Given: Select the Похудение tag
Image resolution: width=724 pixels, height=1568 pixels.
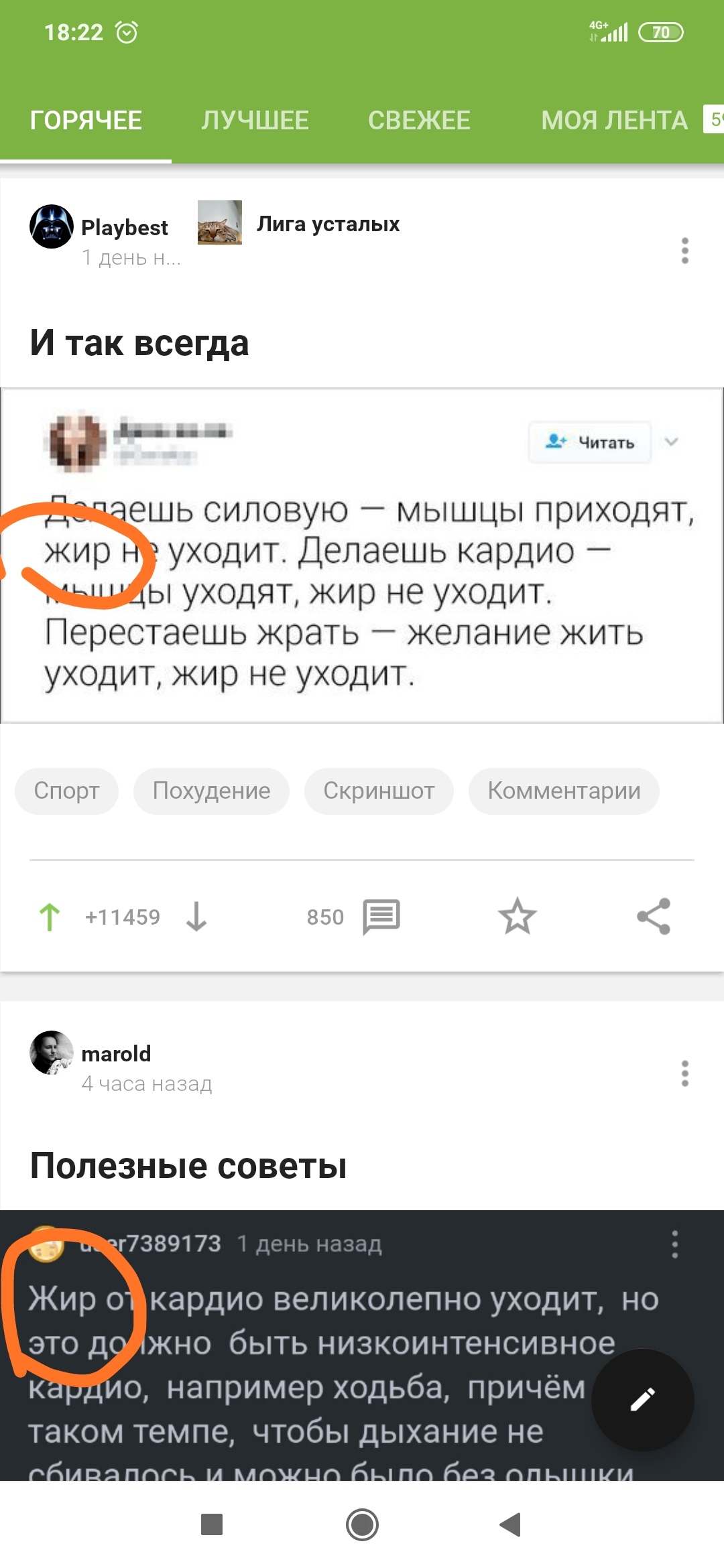Looking at the screenshot, I should (211, 791).
